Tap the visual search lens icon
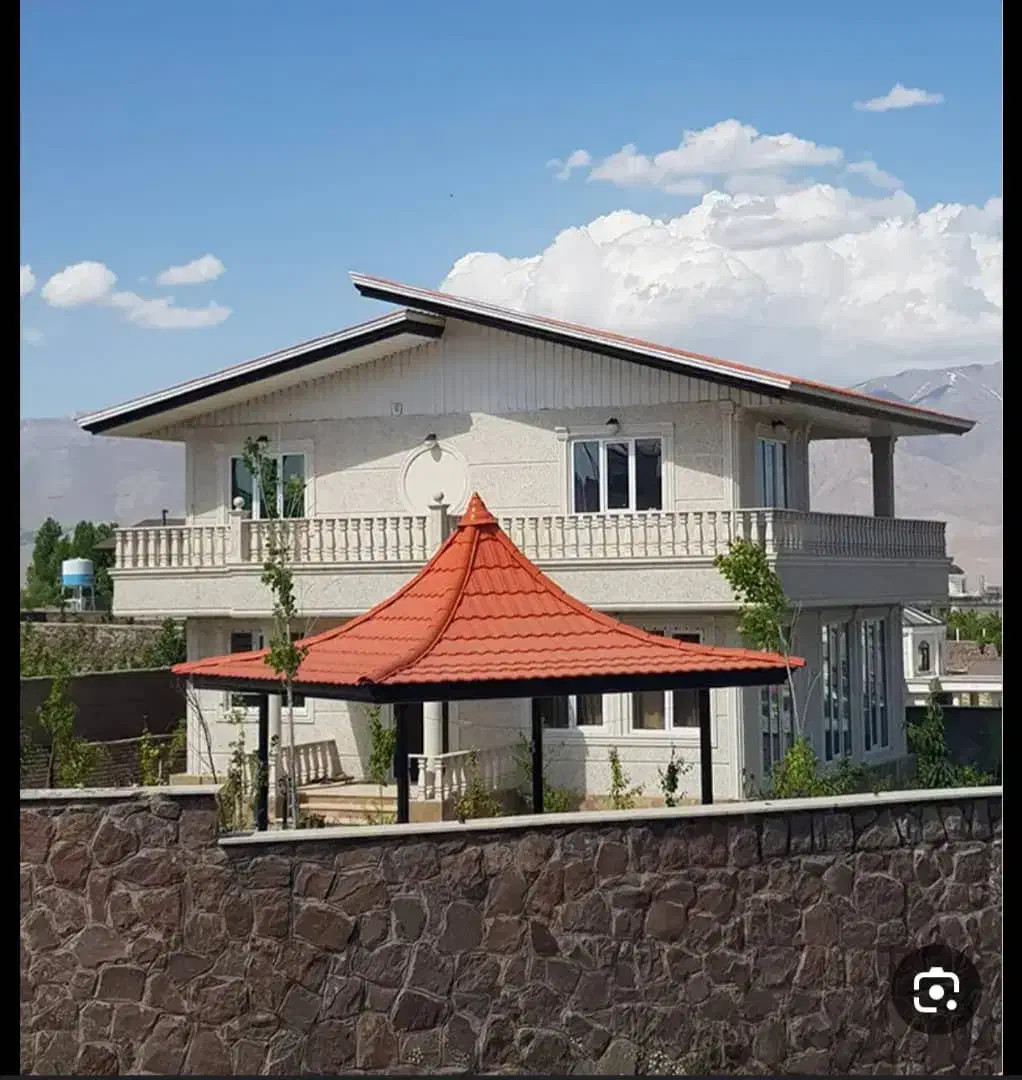This screenshot has height=1080, width=1022. (936, 990)
